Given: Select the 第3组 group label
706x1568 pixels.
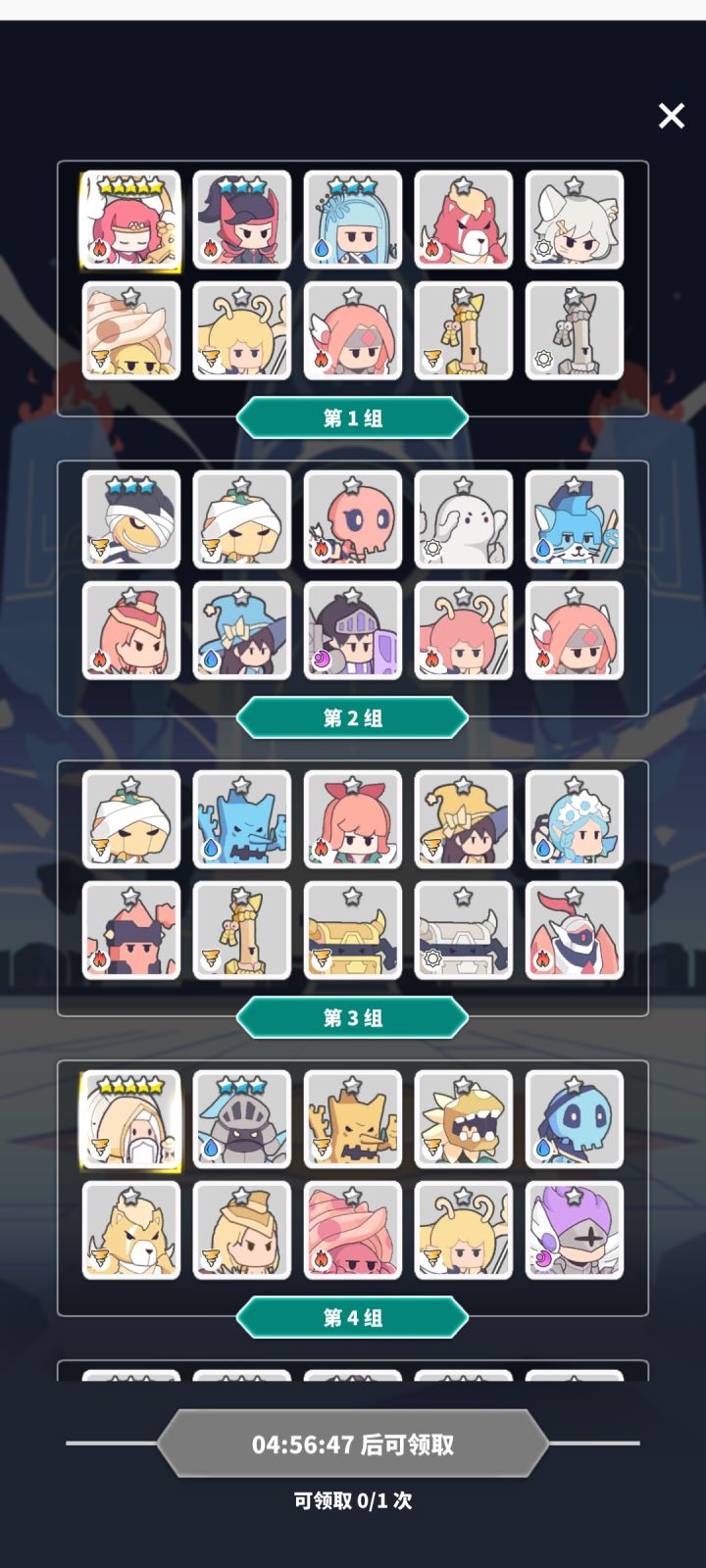Looking at the screenshot, I should click(352, 1016).
